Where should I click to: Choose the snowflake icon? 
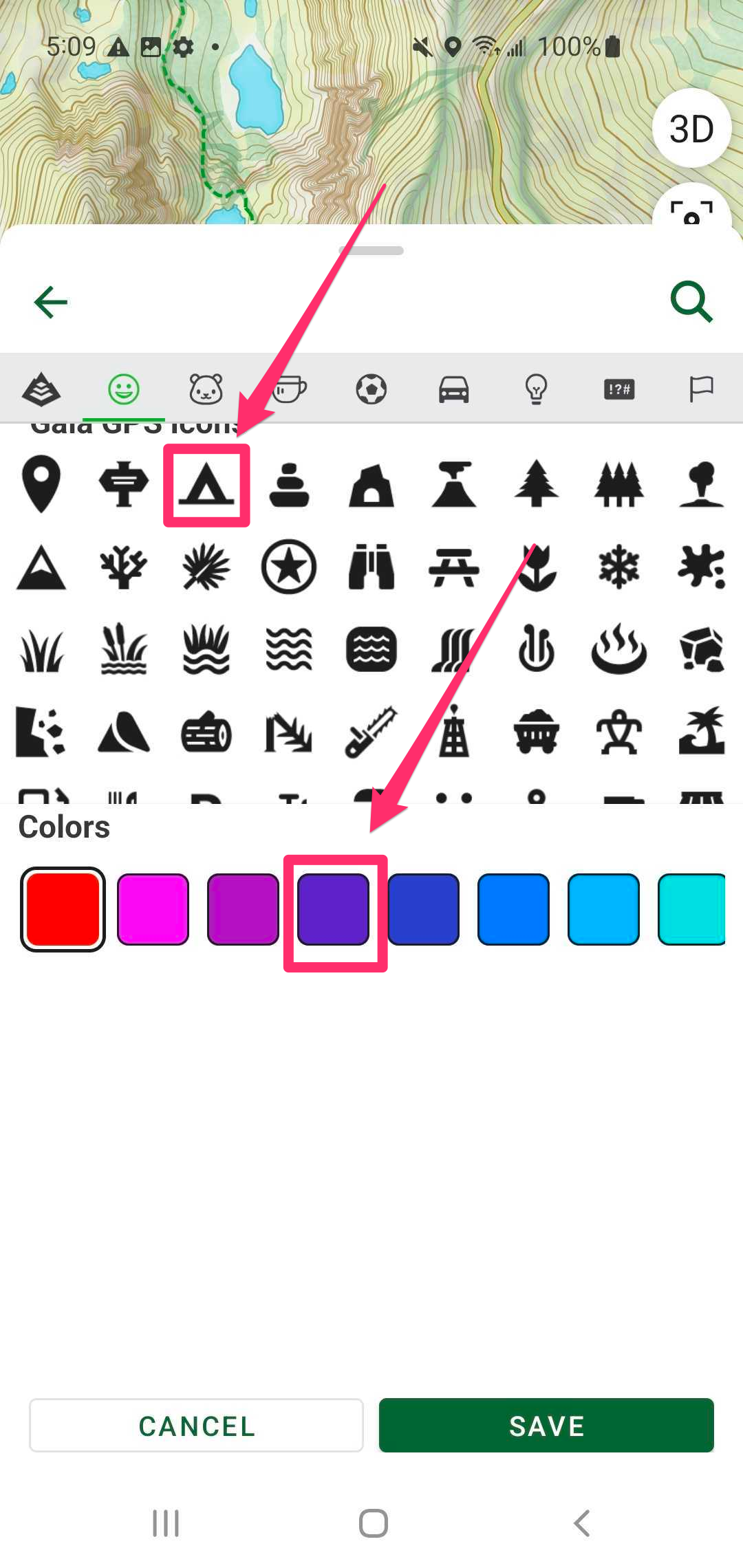pyautogui.click(x=618, y=567)
